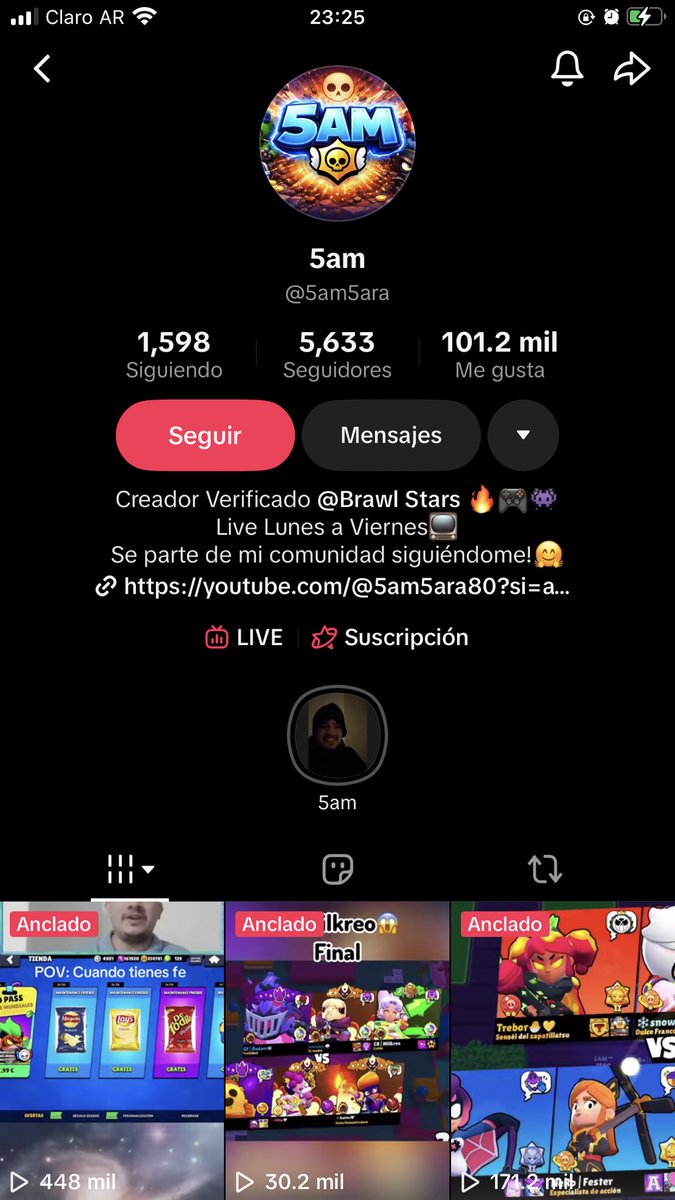Expand the dropdown arrow next to Mensajes

(523, 435)
